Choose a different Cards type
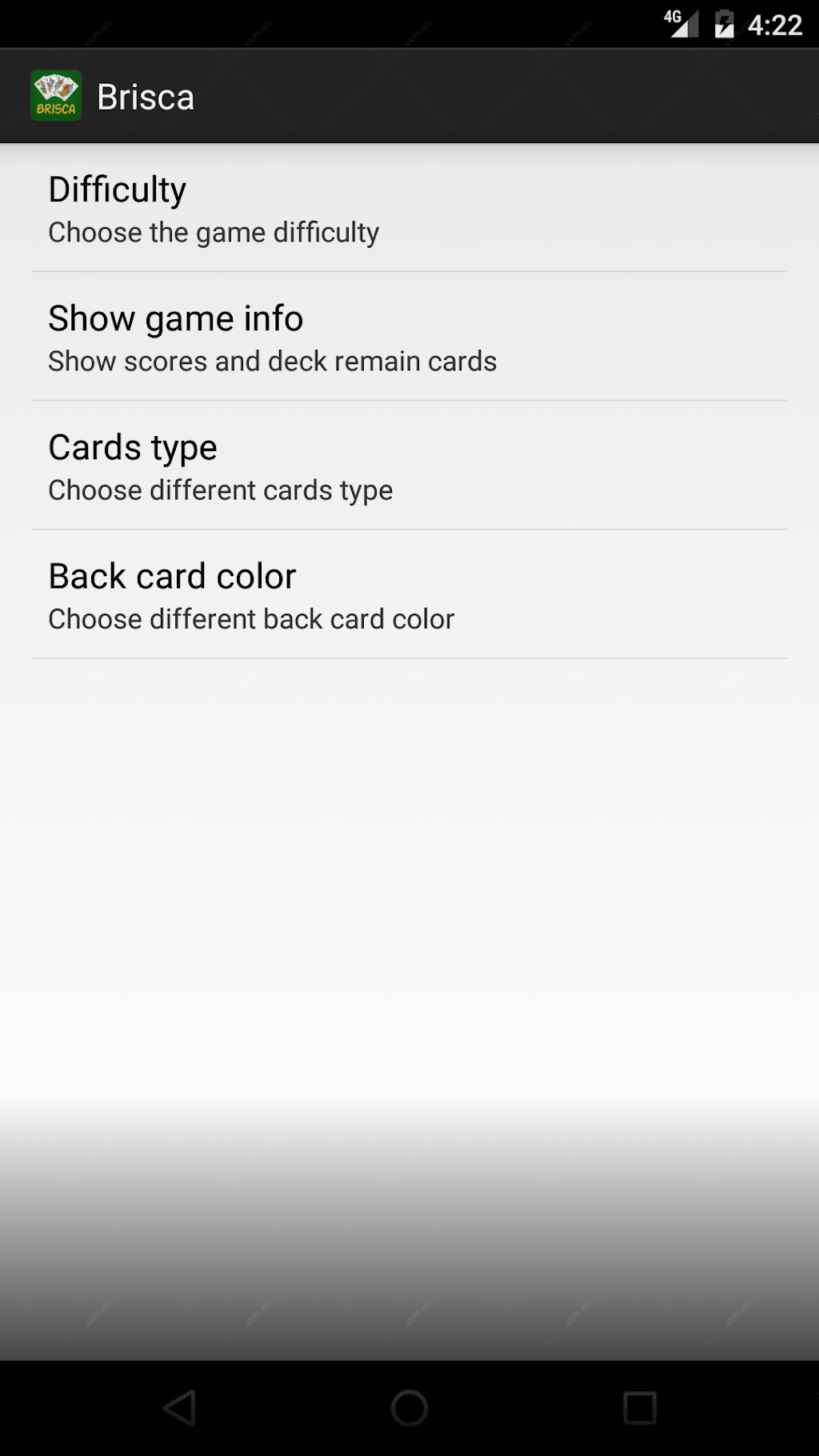 point(409,466)
